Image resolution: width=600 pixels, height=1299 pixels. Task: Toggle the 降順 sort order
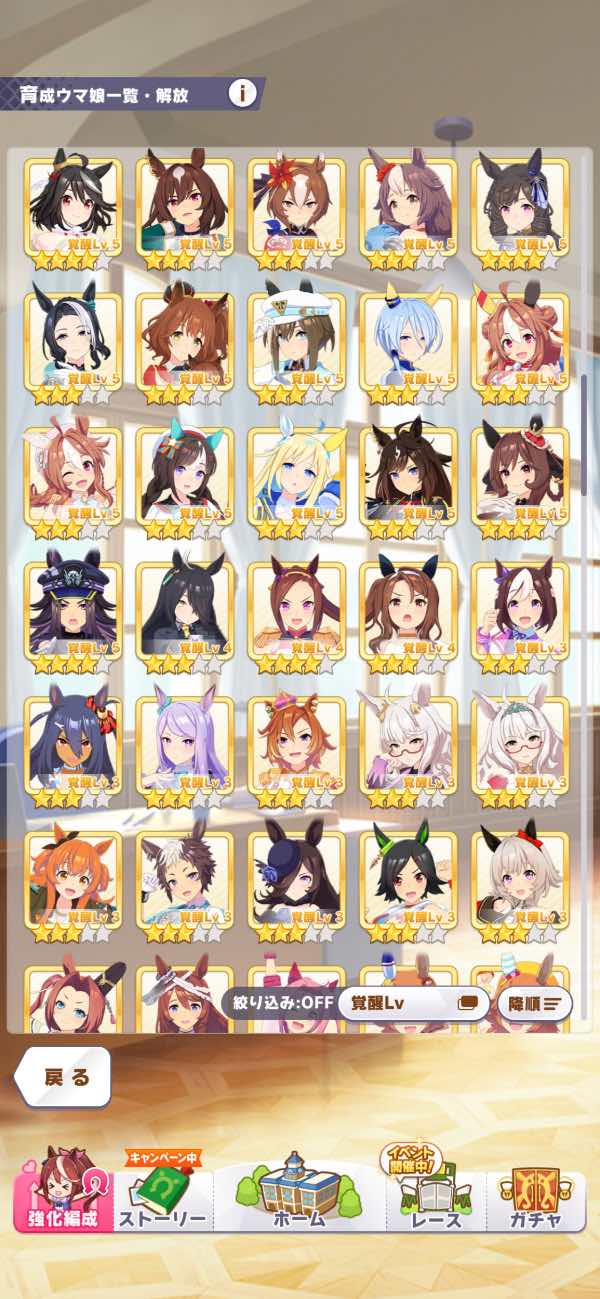click(x=534, y=1003)
